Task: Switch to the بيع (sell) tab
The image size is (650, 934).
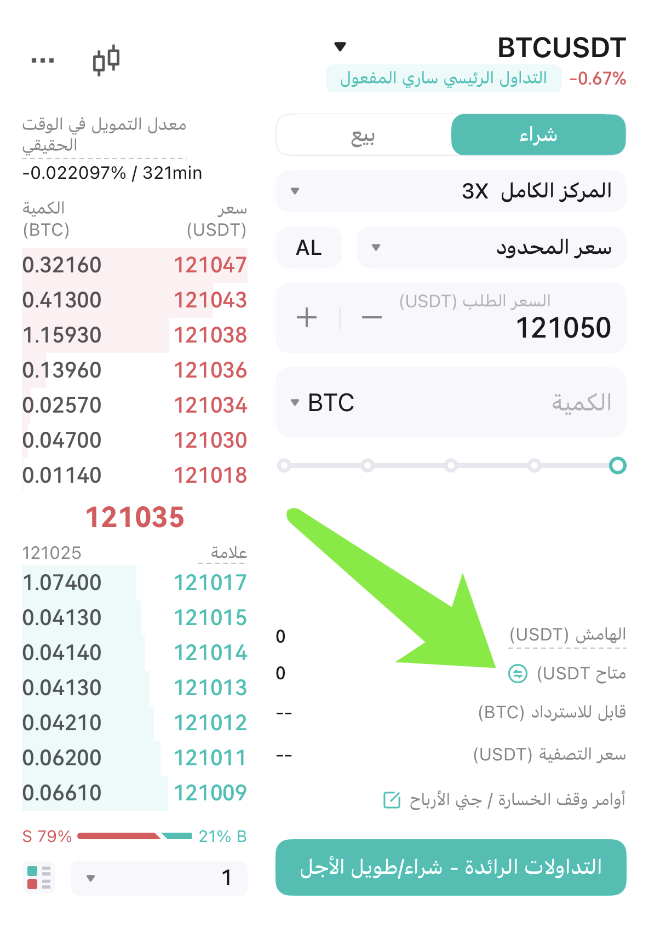Action: click(x=363, y=135)
